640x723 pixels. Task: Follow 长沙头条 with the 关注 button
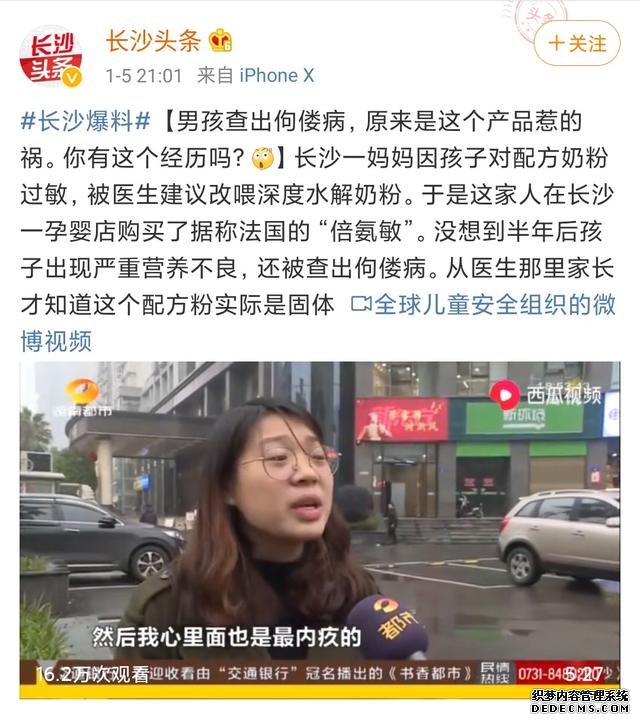pos(577,43)
